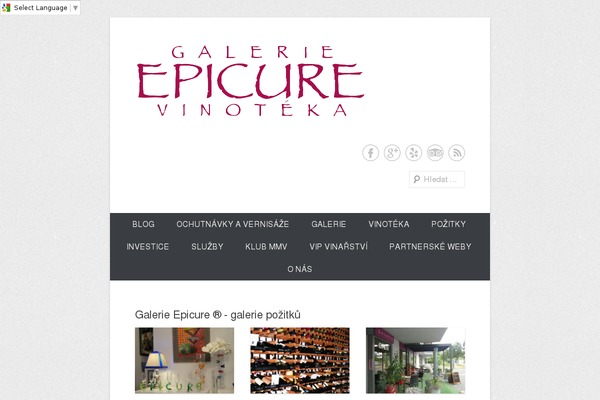Open the RSS feed icon

coord(457,153)
